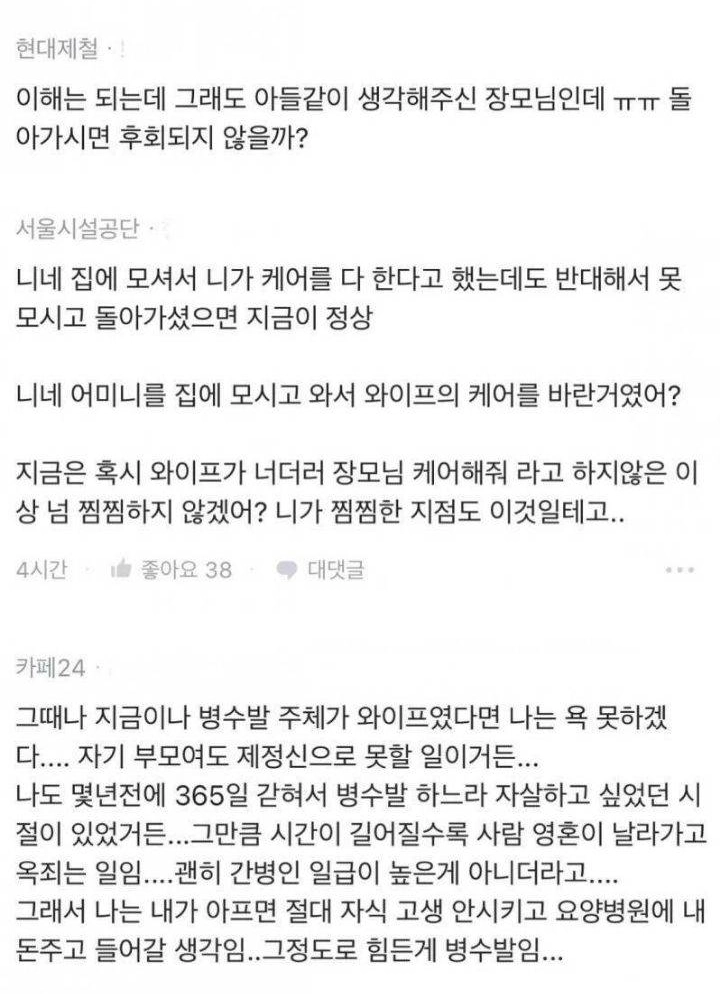Open the overflow menu on the 서울시설공단 comment

tap(680, 570)
